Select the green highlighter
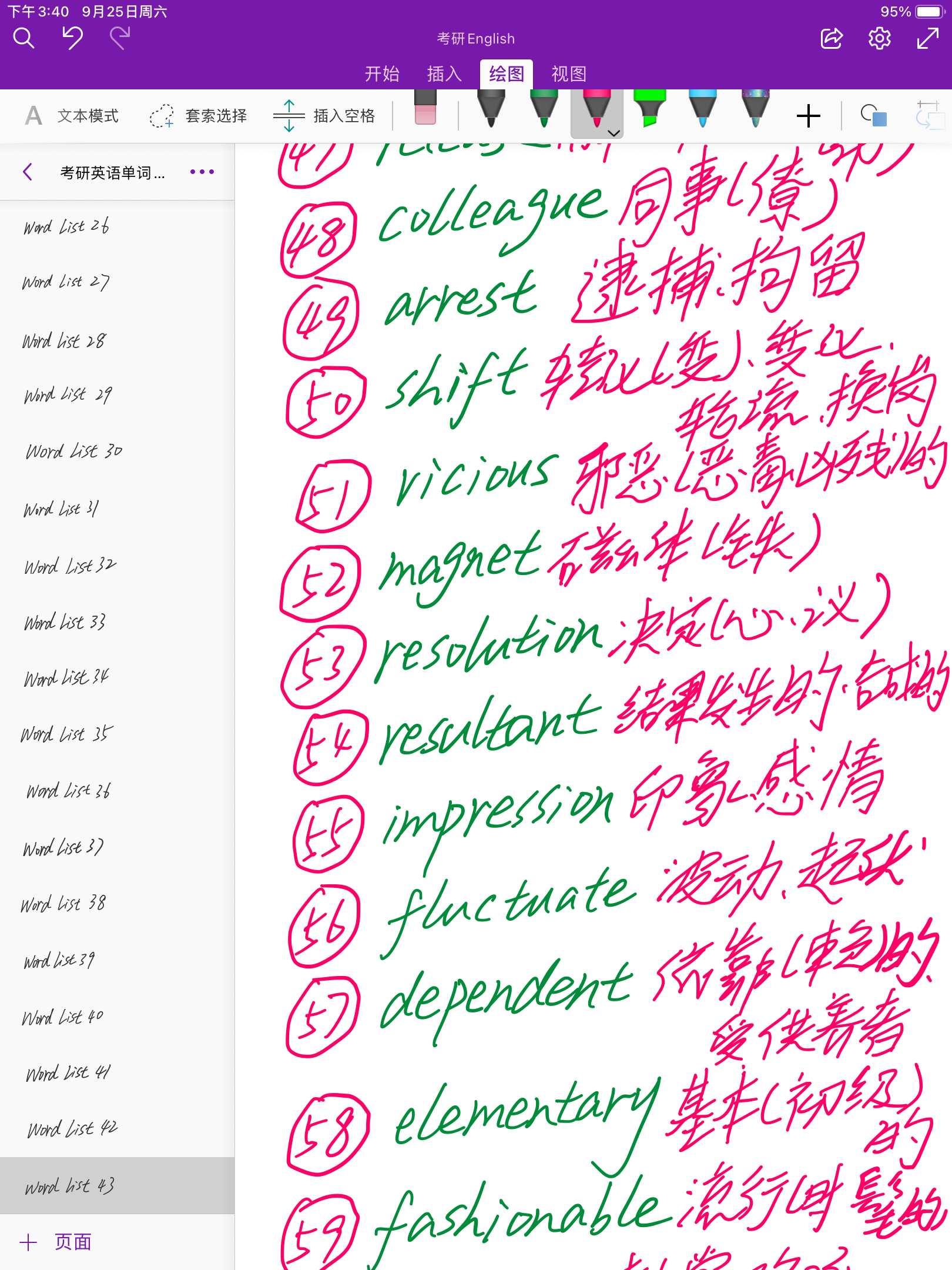Image resolution: width=952 pixels, height=1270 pixels. coord(649,109)
